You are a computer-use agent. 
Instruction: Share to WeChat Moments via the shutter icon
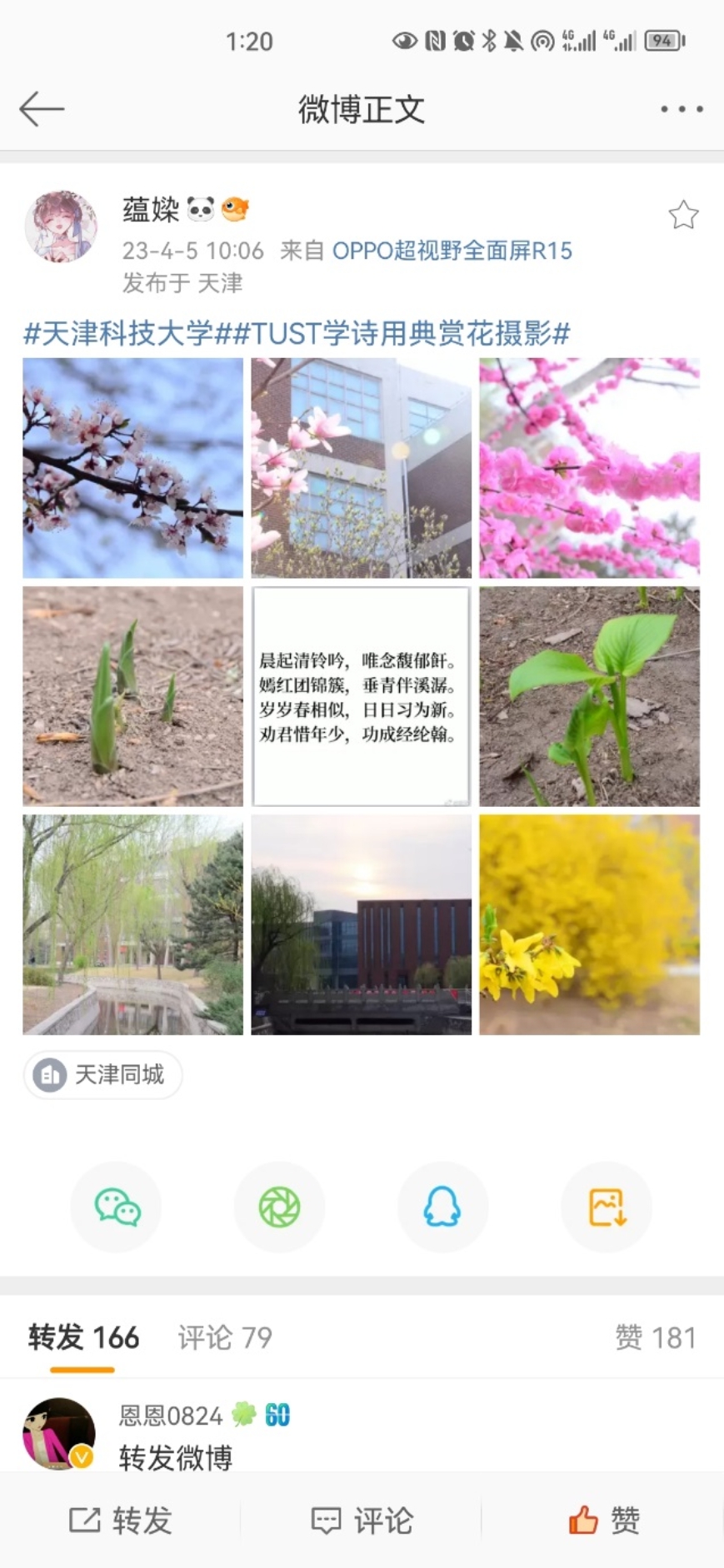(x=279, y=1207)
